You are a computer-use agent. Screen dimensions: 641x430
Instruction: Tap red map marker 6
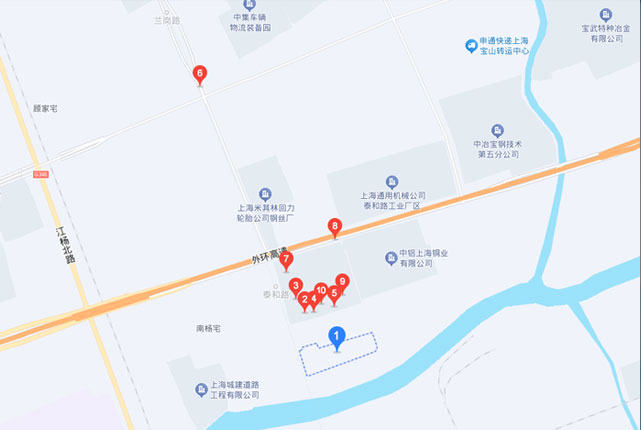point(200,73)
